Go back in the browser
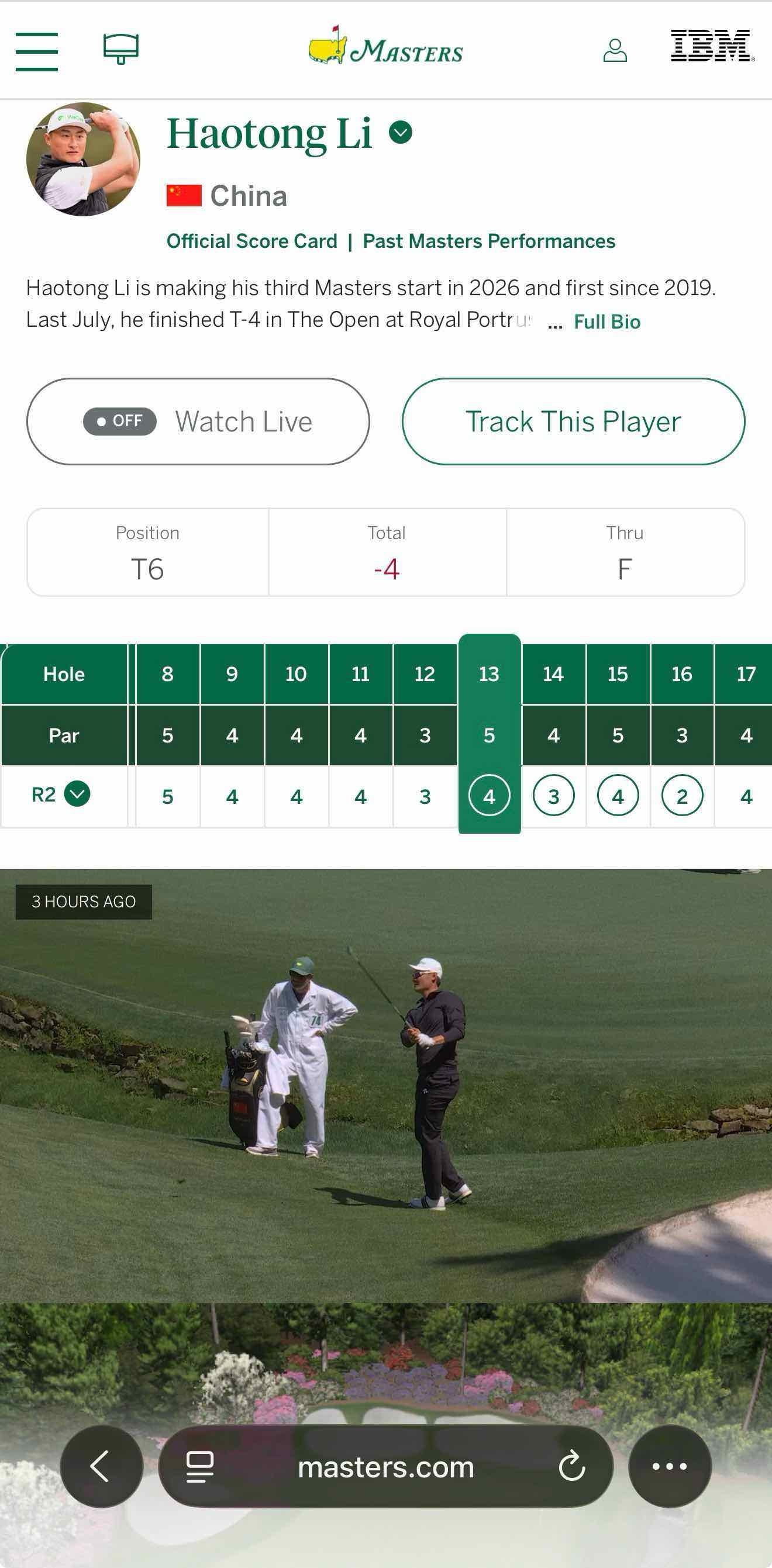Image resolution: width=772 pixels, height=1568 pixels. tap(102, 1466)
